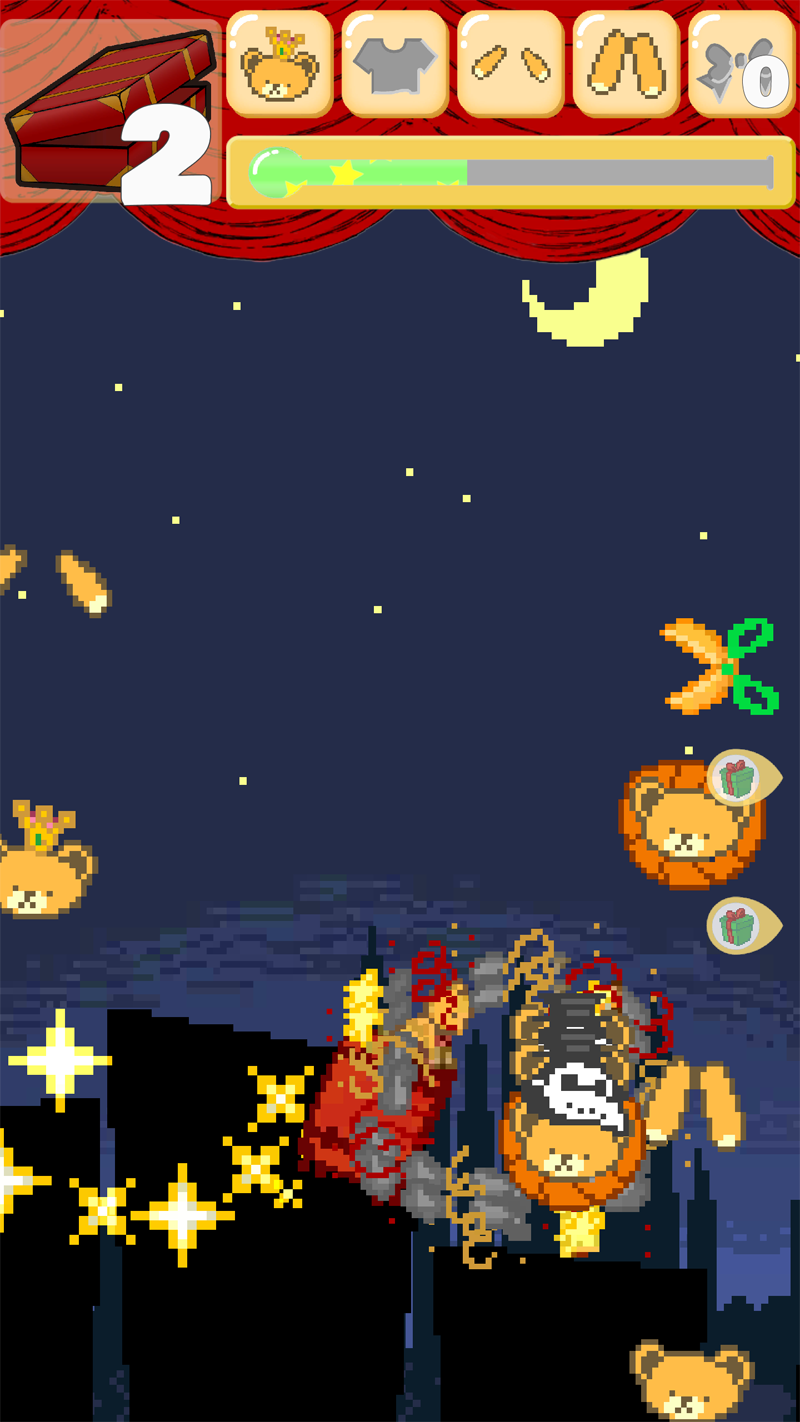Select the bear arms slot
This screenshot has width=800, height=1422.
coord(511,64)
